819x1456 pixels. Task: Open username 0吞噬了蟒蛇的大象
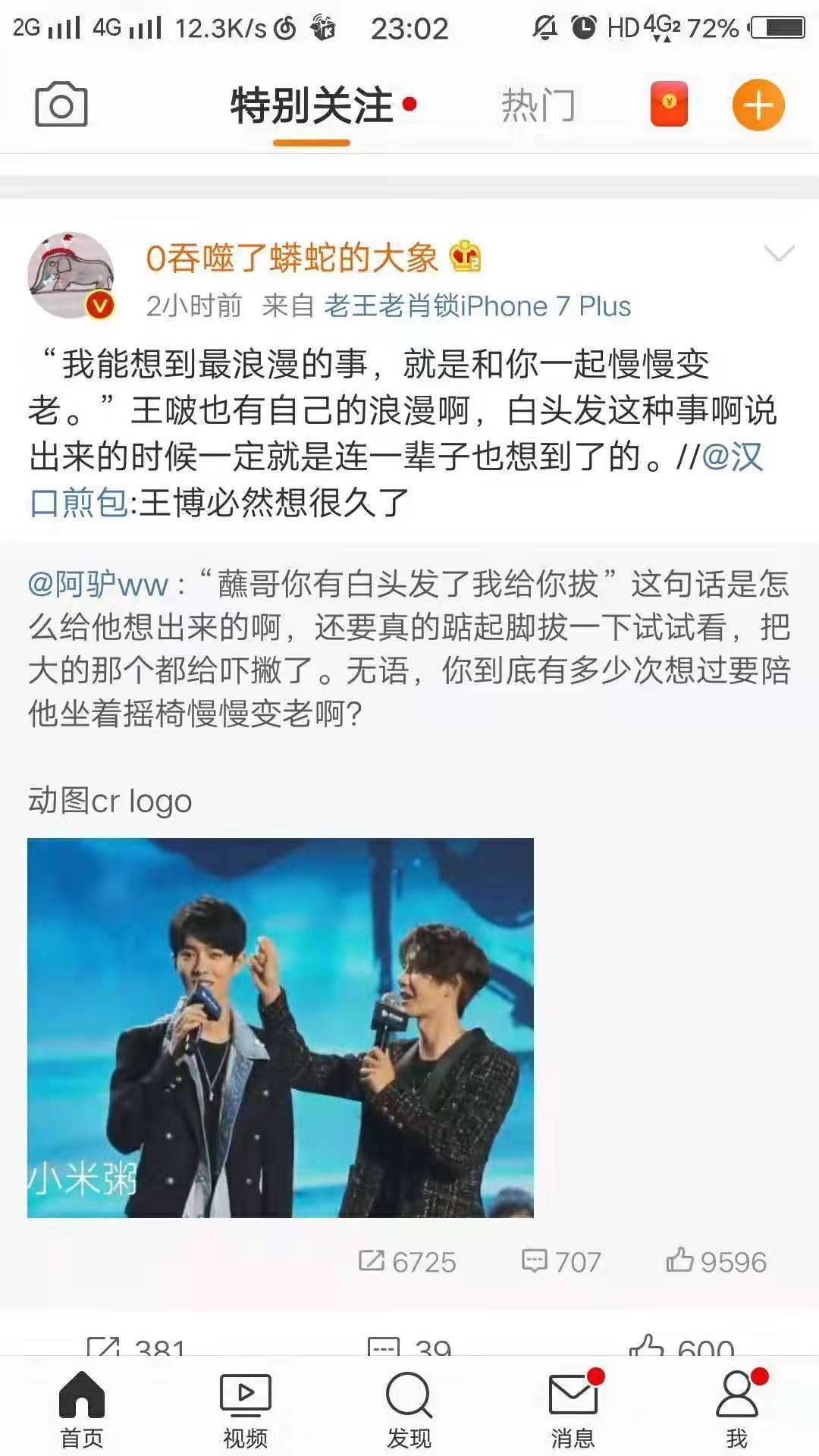tap(292, 259)
